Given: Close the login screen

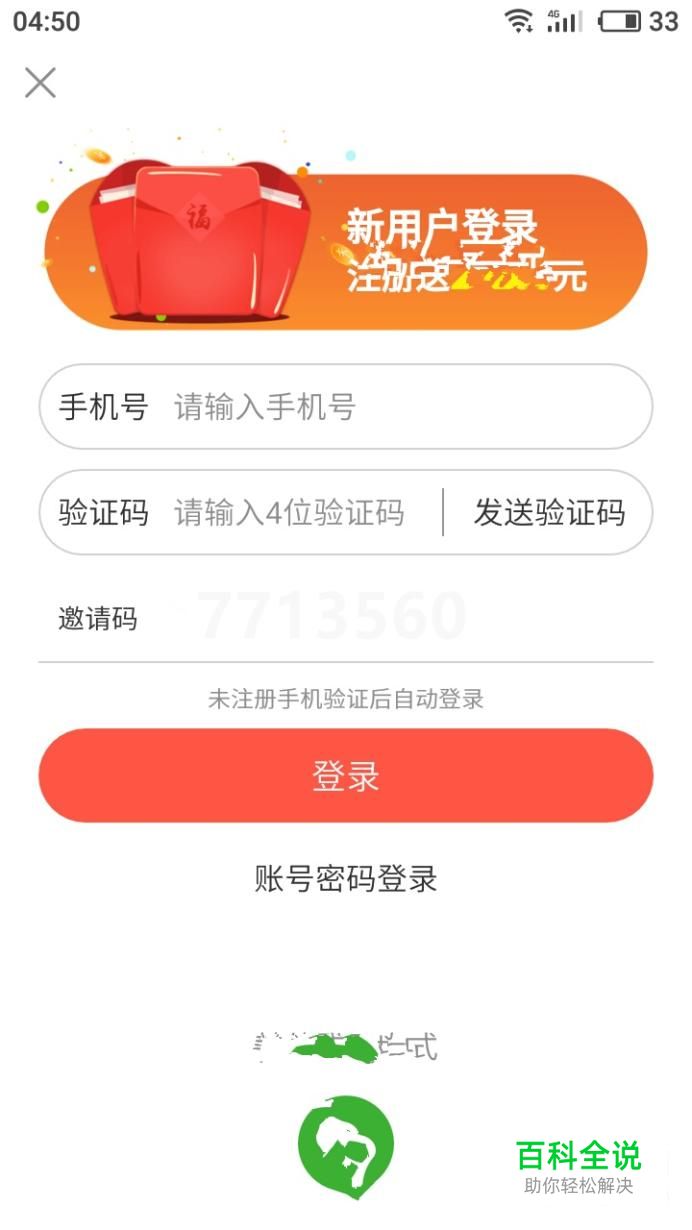Looking at the screenshot, I should tap(40, 83).
